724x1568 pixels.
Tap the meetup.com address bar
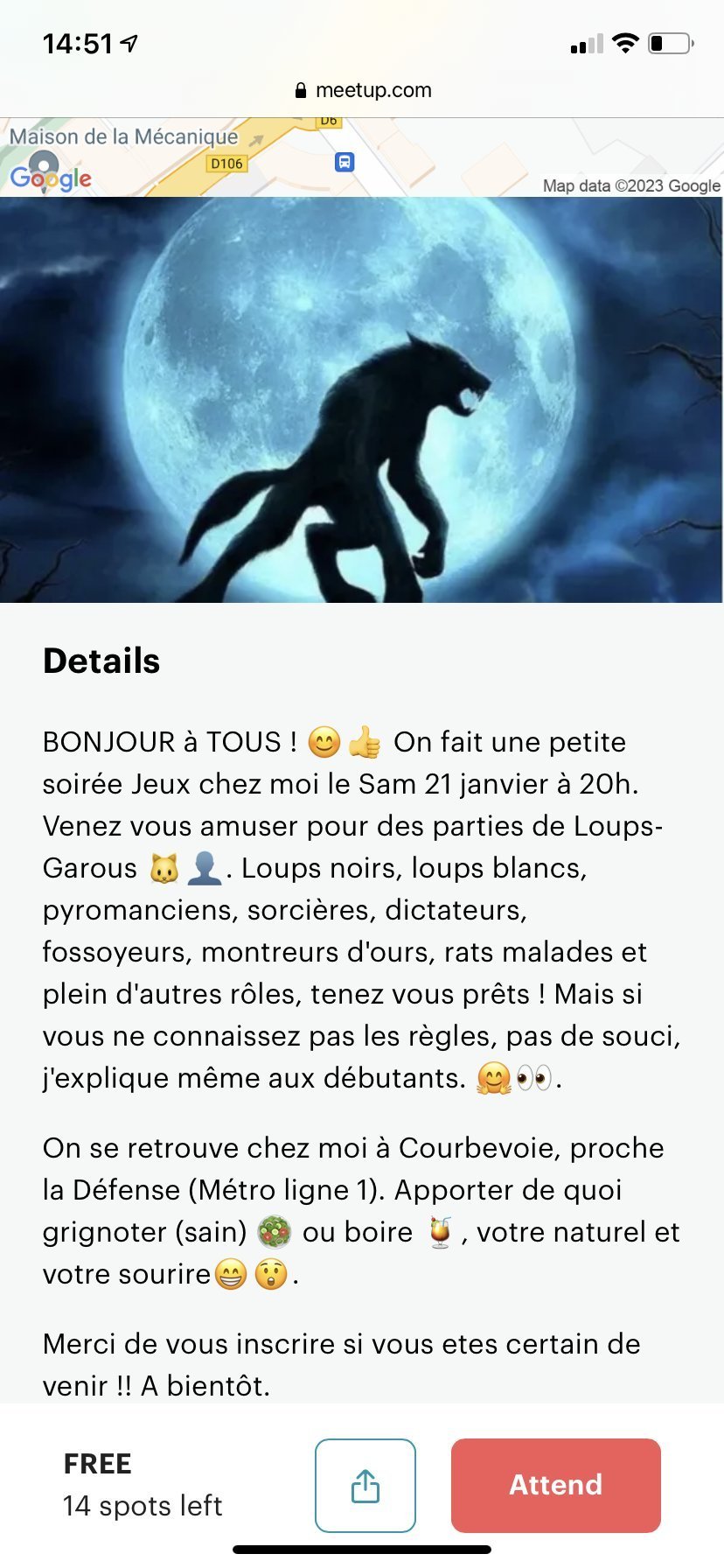(362, 90)
